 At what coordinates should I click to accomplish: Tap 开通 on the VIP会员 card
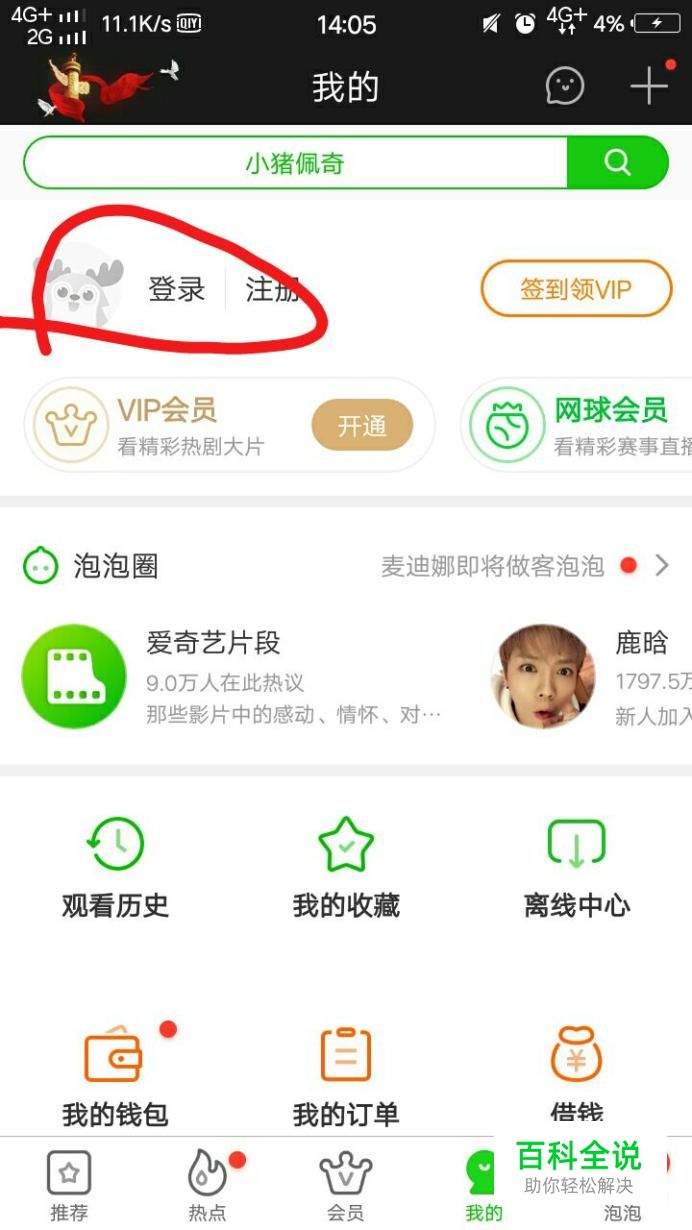tap(362, 426)
